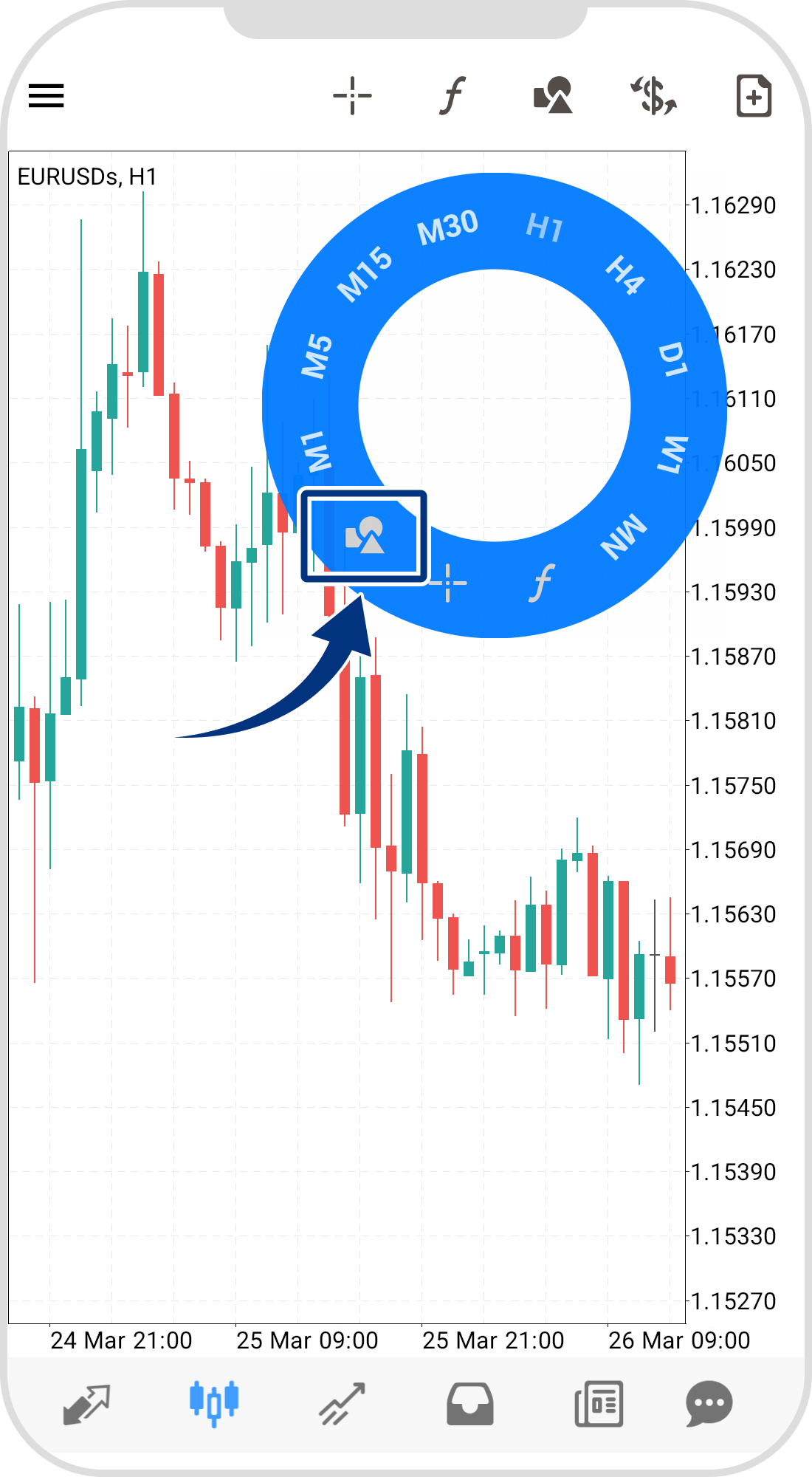Tap the new document plus icon
Image resolution: width=812 pixels, height=1477 pixels.
tap(754, 96)
